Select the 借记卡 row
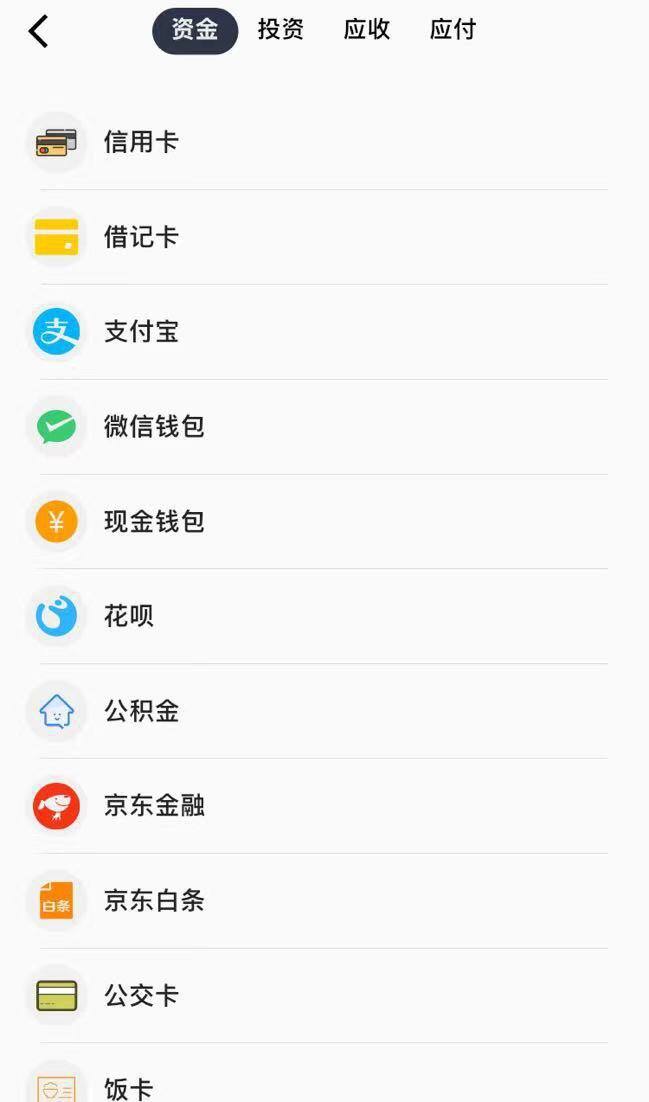 324,237
